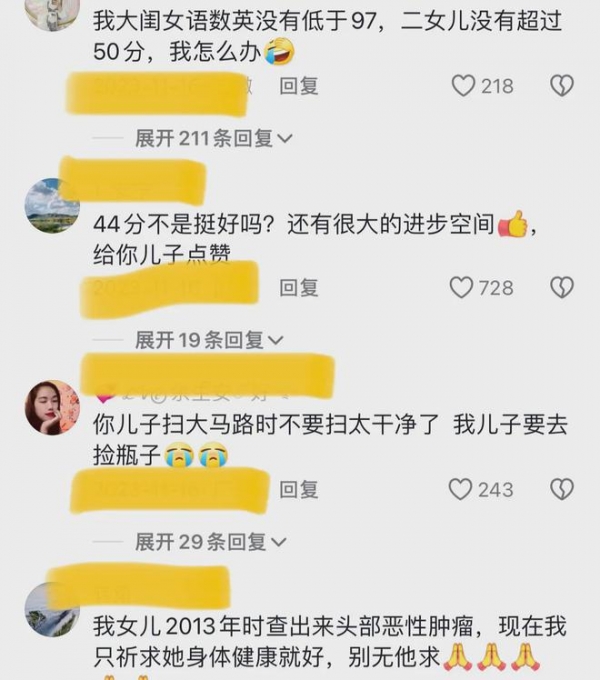Expand 29 replies
The width and height of the screenshot is (600, 680).
point(208,542)
